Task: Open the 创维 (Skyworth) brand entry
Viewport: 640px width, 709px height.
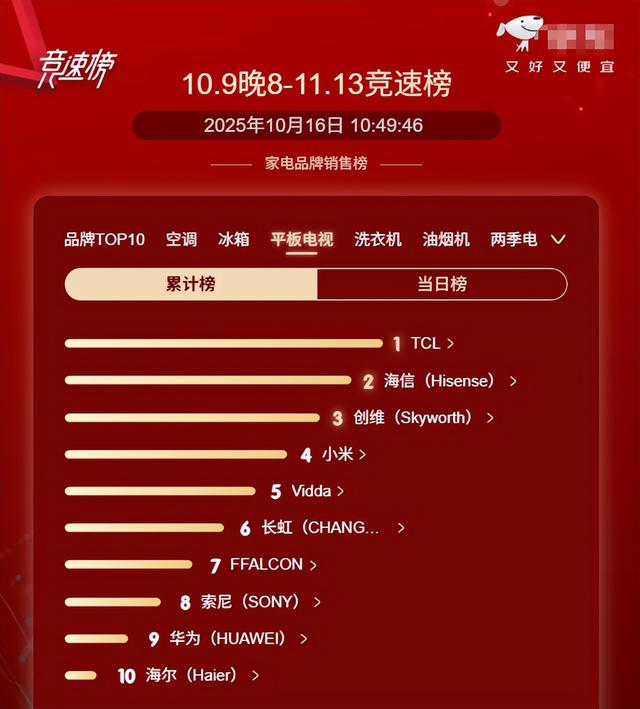Action: coord(424,418)
